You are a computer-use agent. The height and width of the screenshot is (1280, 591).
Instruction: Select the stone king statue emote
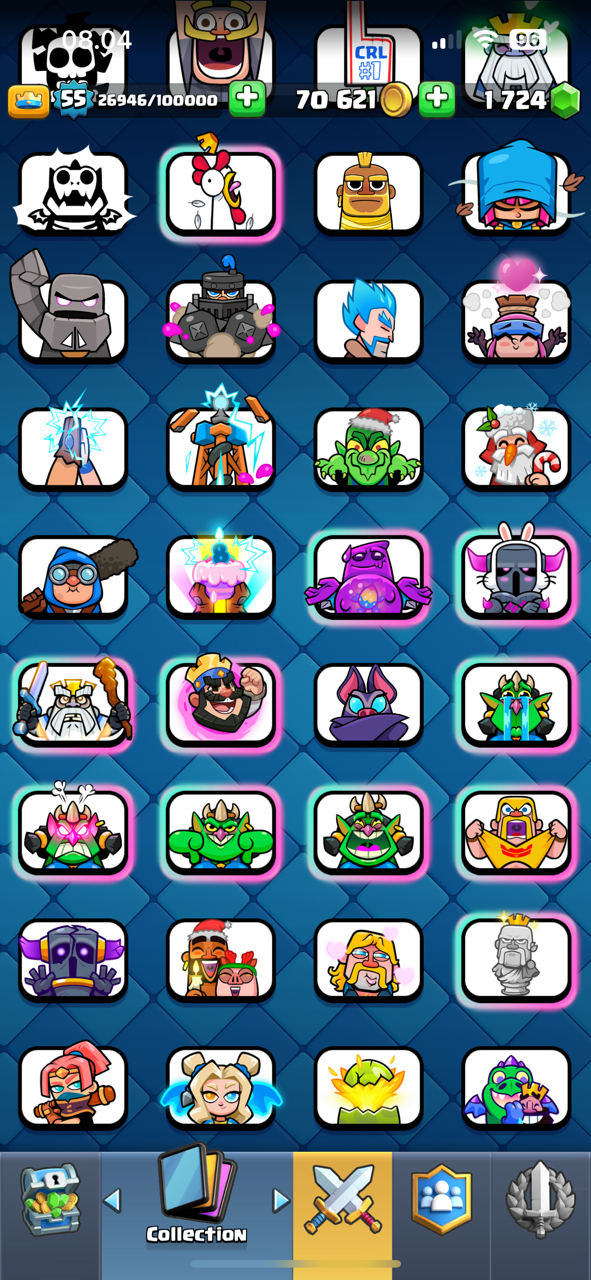coord(517,959)
